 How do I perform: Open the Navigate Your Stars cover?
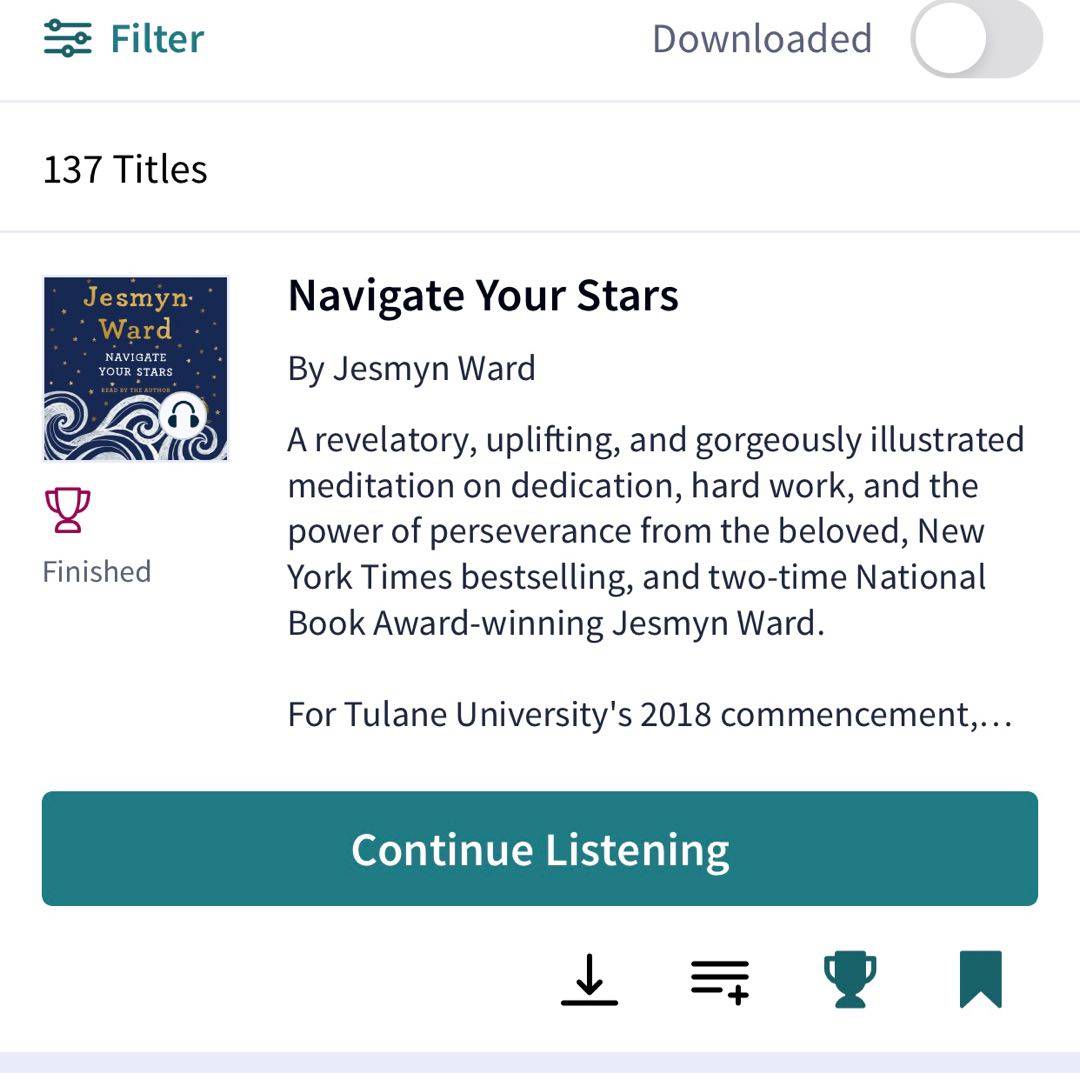(135, 368)
